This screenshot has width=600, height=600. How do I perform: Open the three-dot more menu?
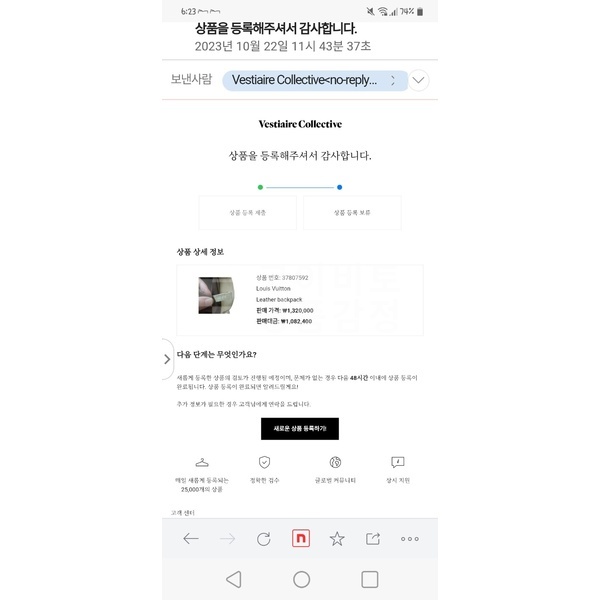click(410, 538)
